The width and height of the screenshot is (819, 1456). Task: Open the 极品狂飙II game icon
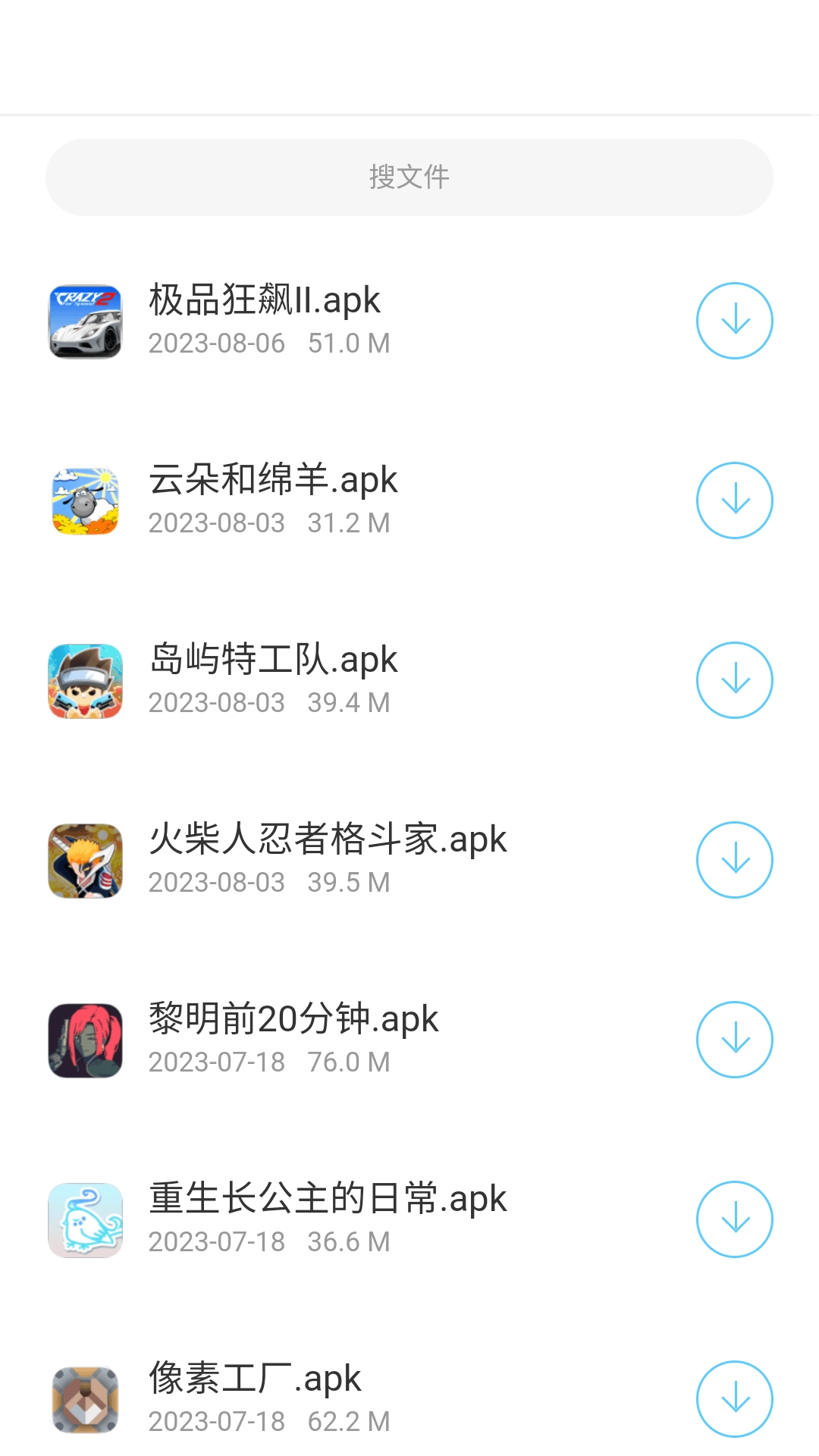point(85,320)
